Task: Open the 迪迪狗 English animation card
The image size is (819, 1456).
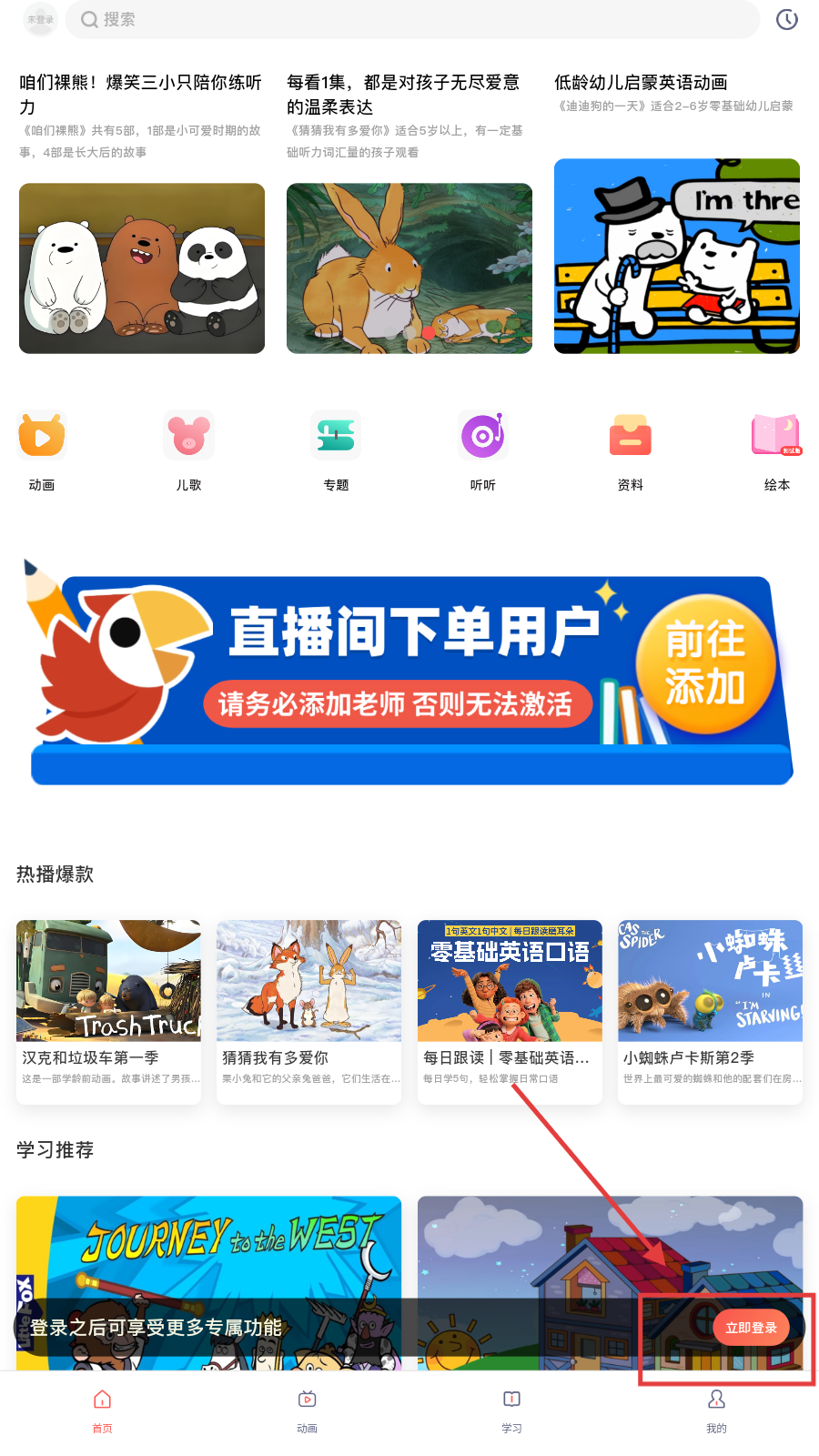Action: click(677, 256)
